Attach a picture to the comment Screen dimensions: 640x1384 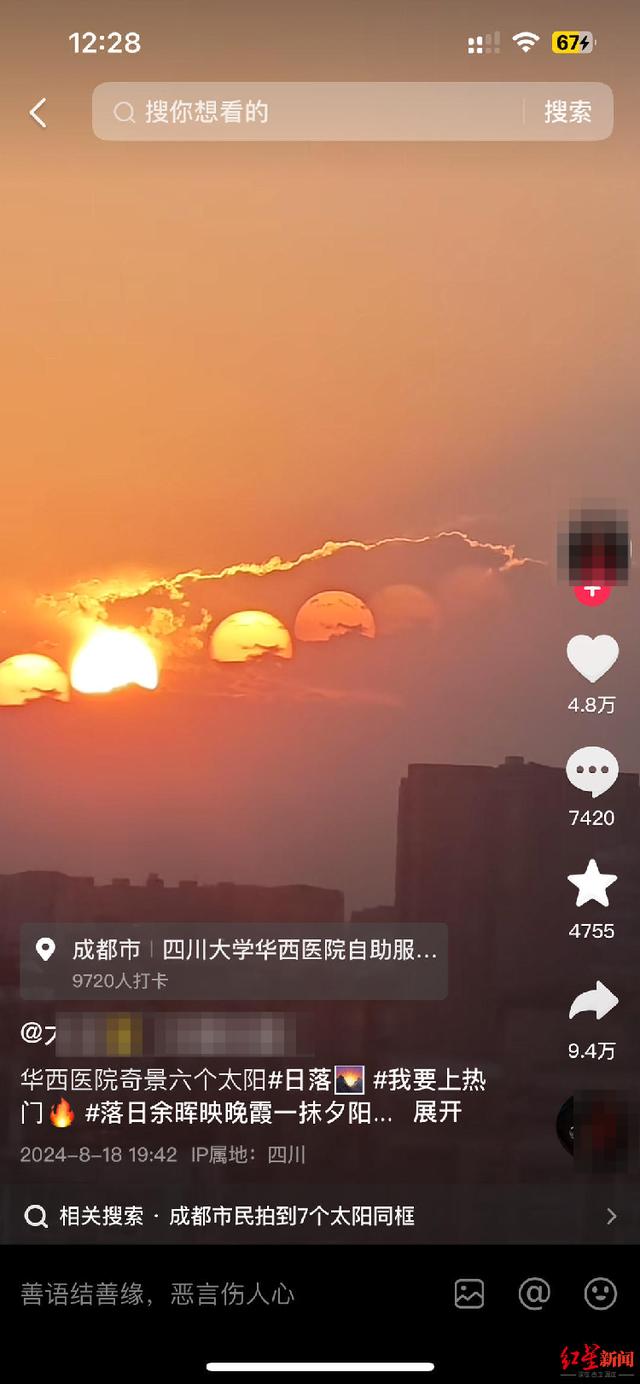(x=469, y=1294)
